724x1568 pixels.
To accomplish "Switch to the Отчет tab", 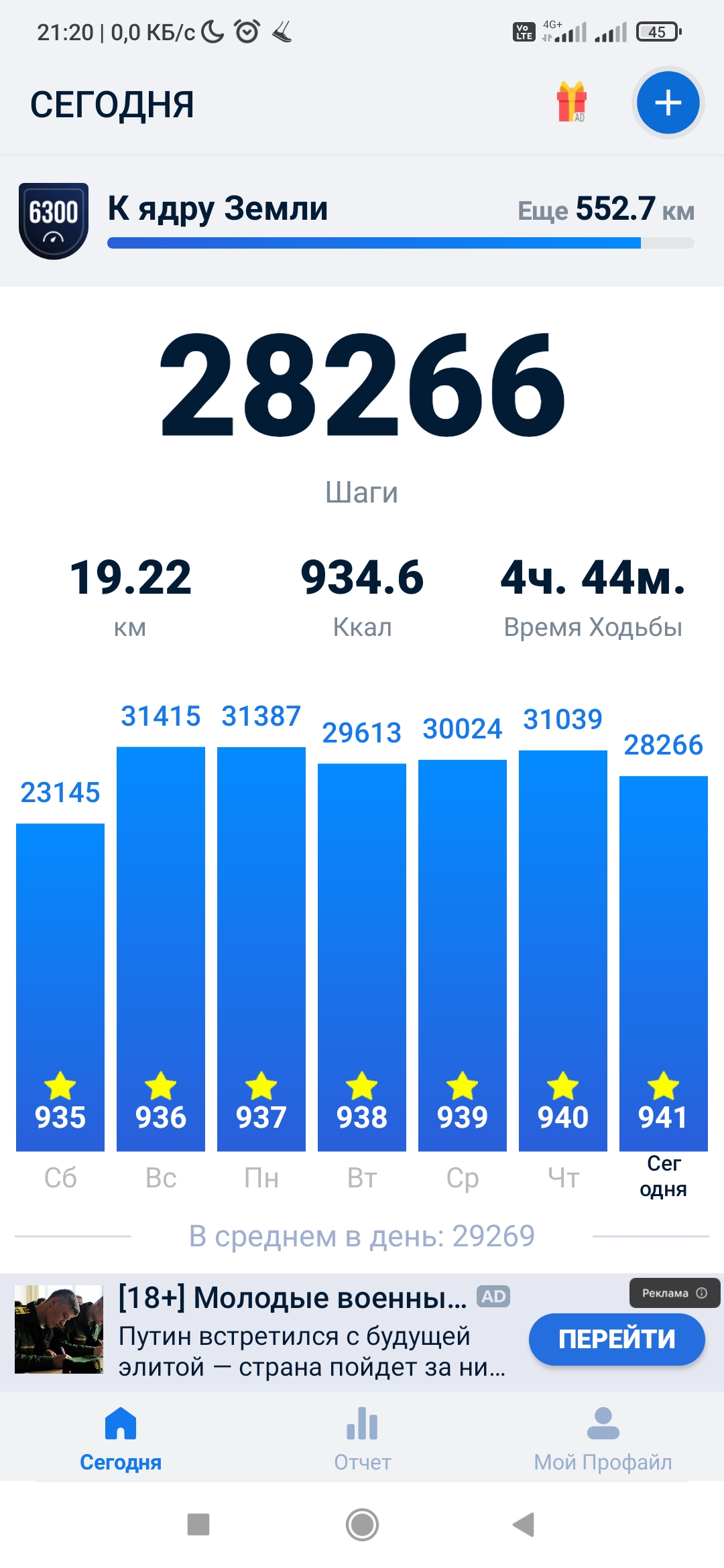I will [362, 1439].
